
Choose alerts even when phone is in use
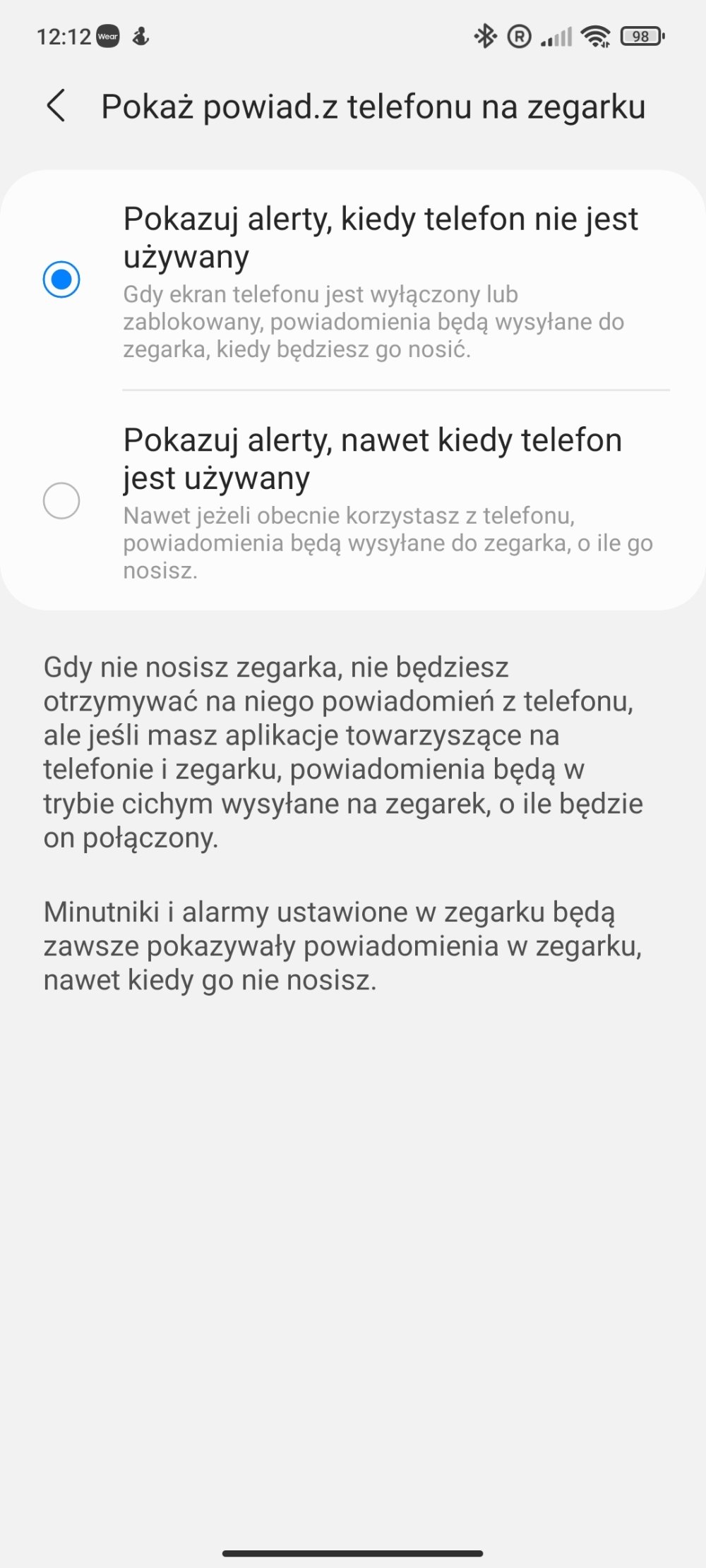(x=353, y=500)
